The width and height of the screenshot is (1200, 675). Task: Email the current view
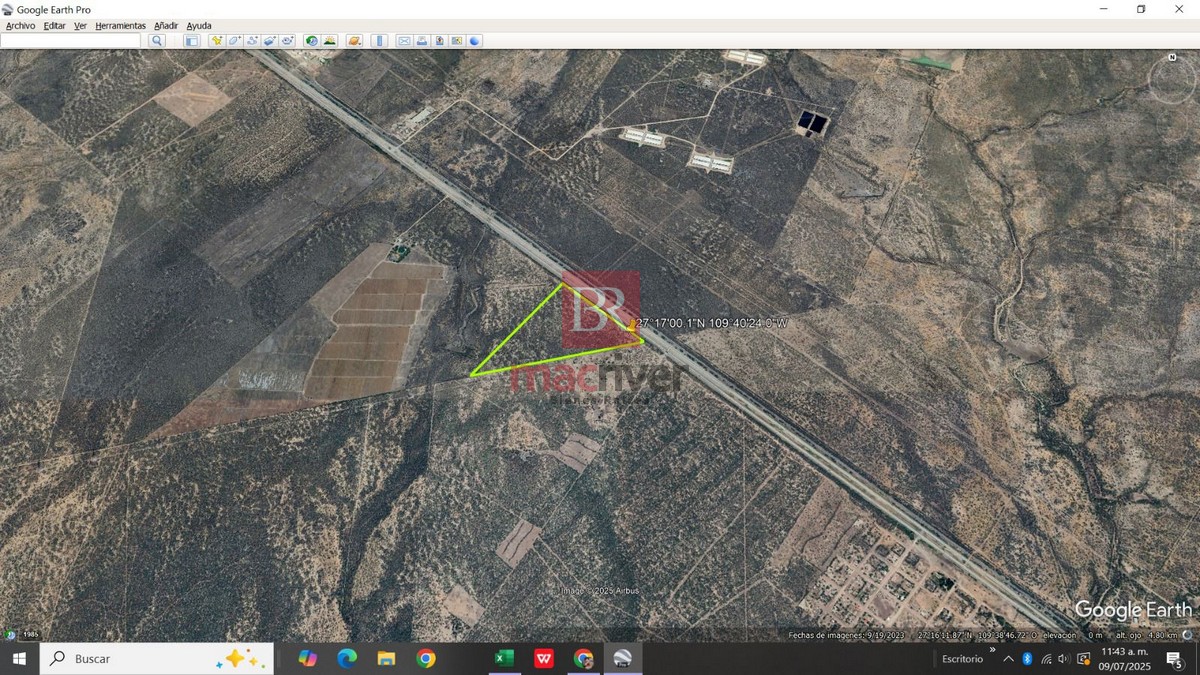(x=404, y=41)
